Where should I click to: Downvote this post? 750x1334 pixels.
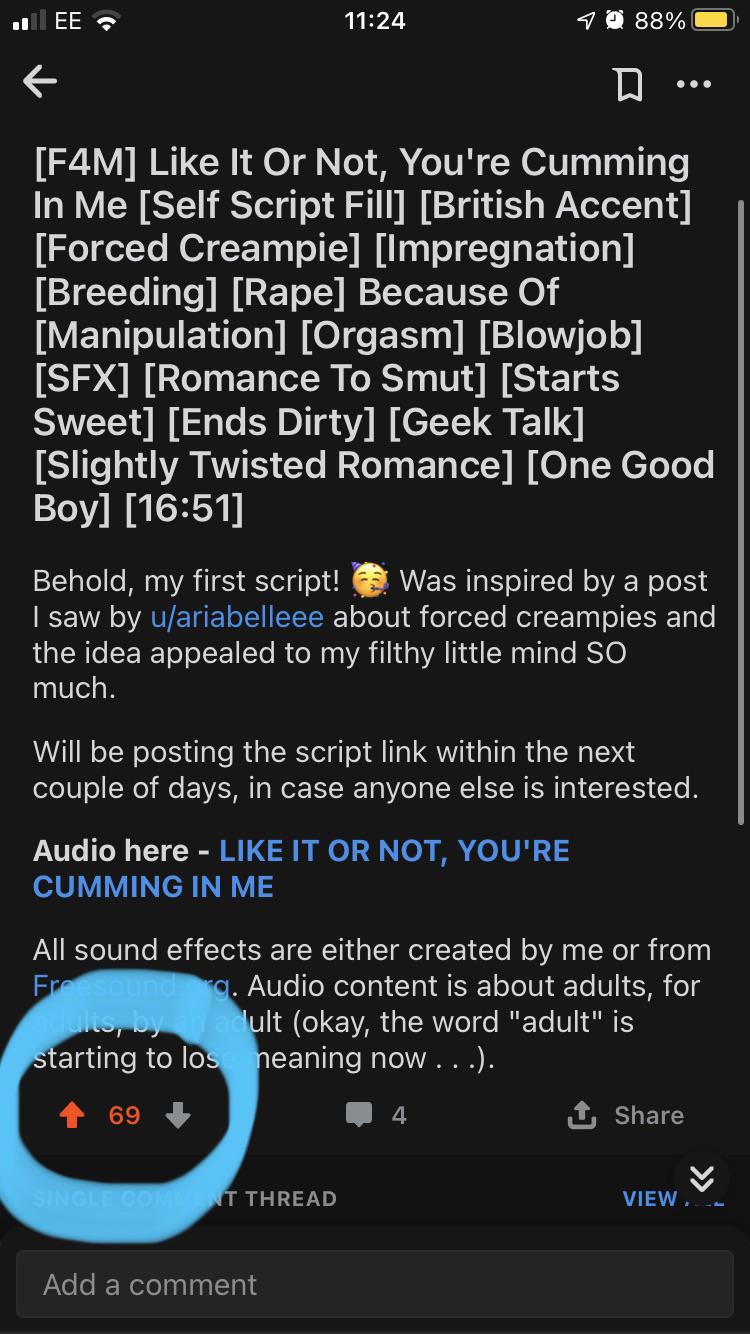[178, 1115]
